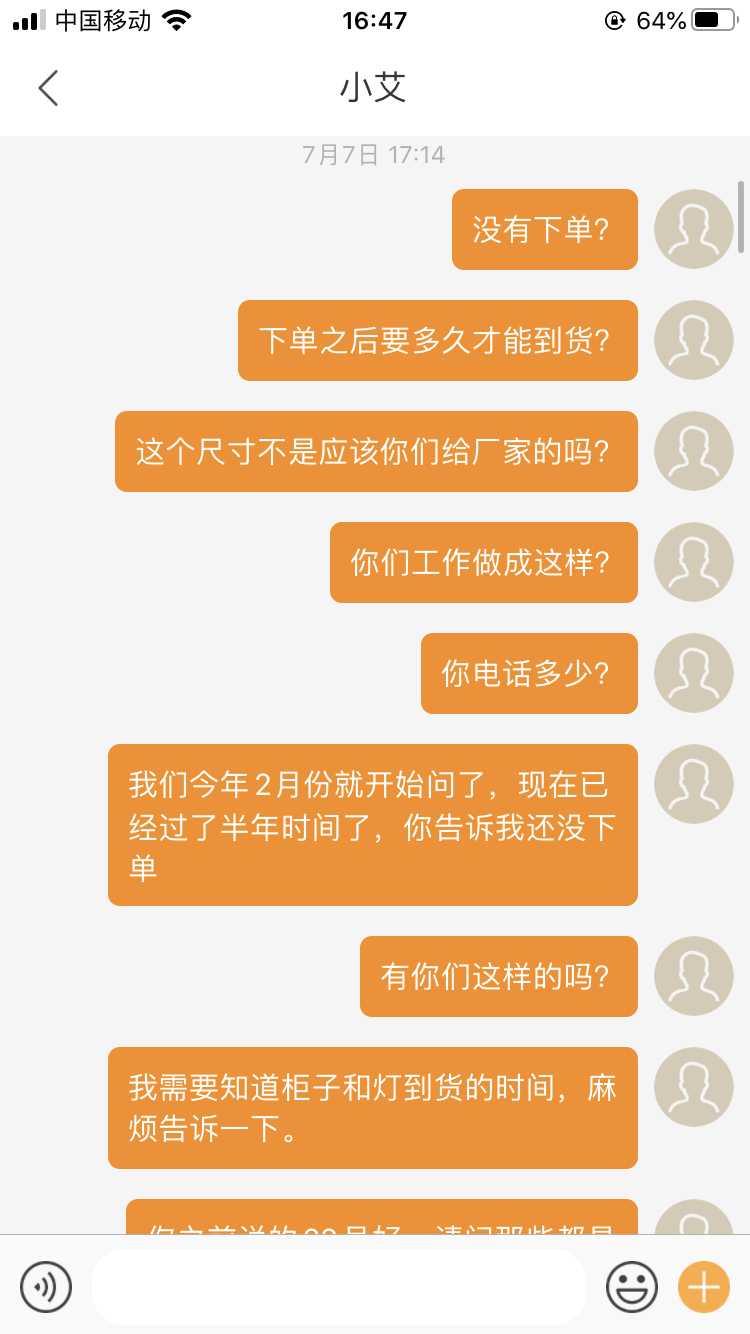Open the emoji picker
This screenshot has width=750, height=1334.
coord(632,1286)
